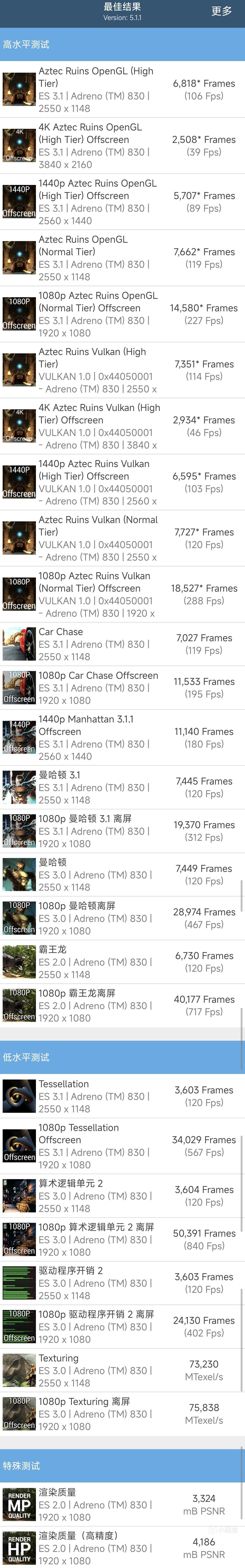Viewport: 245px width, 1568px height.
Task: Select the Car Chase result row
Action: [122, 644]
